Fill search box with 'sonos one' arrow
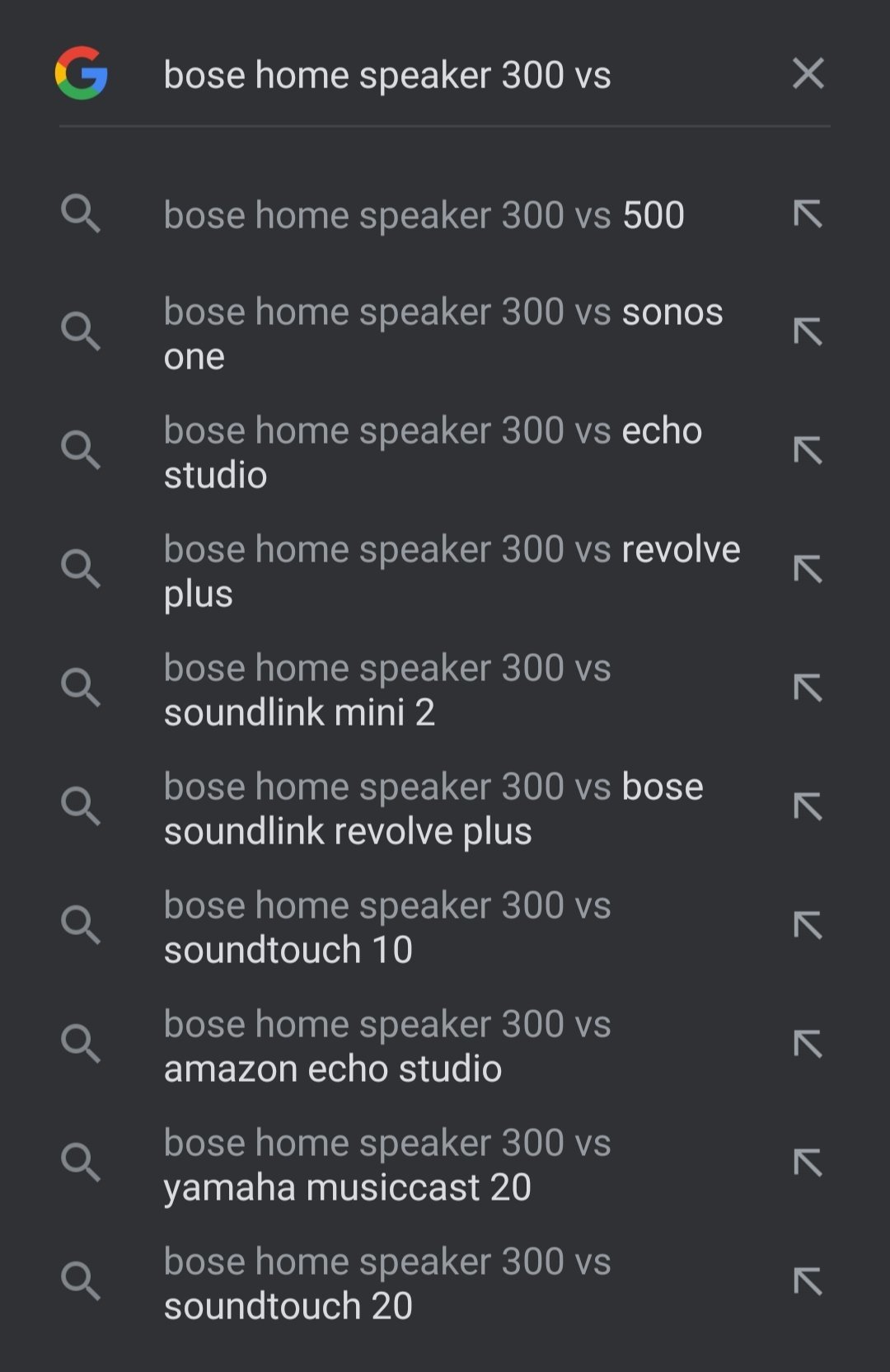This screenshot has height=1372, width=890. pyautogui.click(x=808, y=332)
